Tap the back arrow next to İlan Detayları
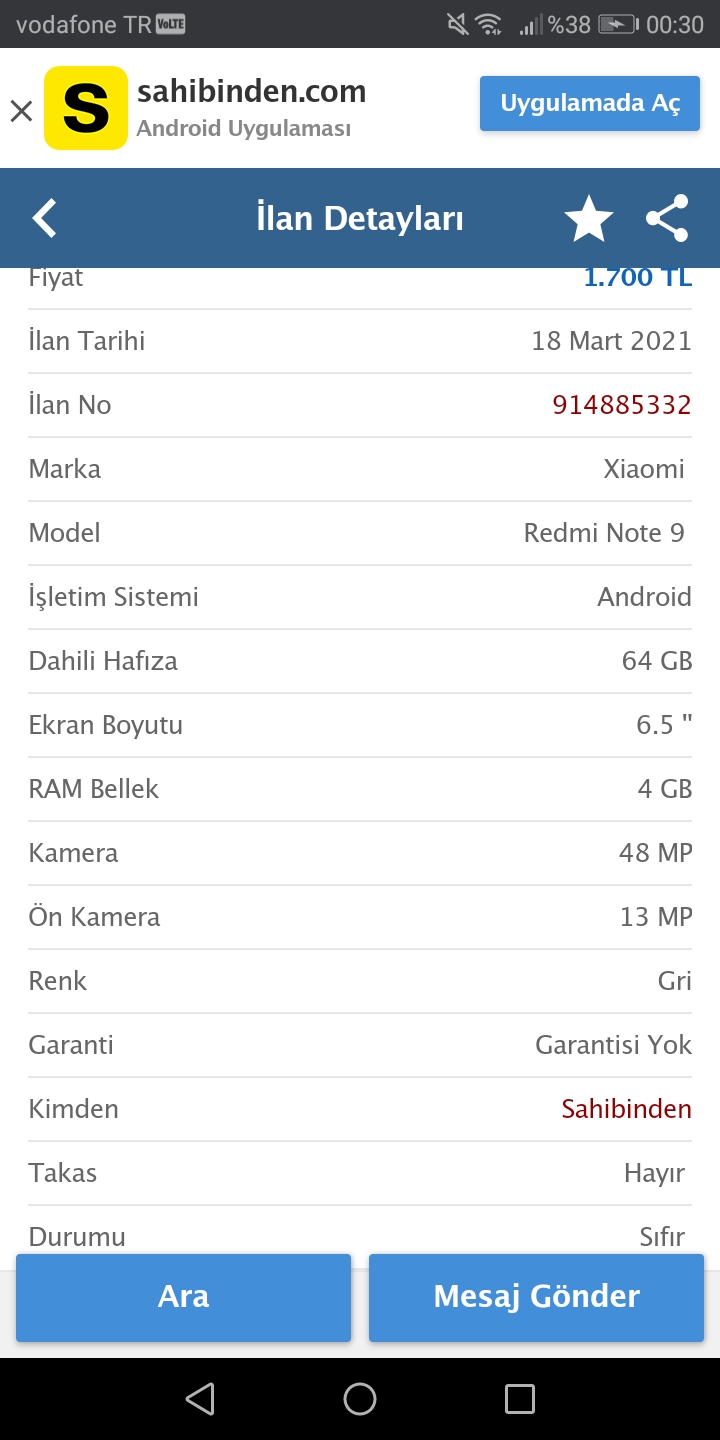 point(43,217)
